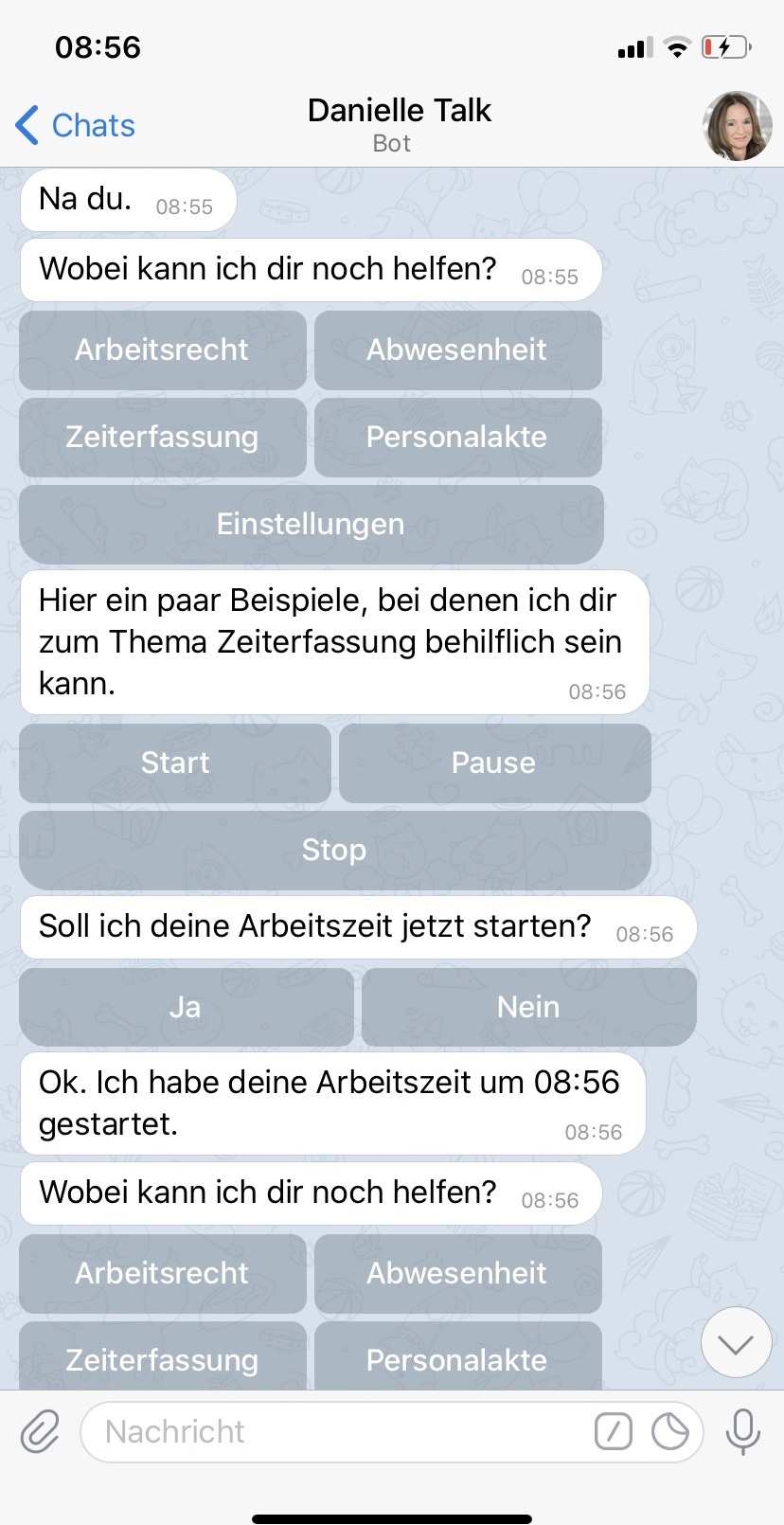784x1525 pixels.
Task: Select Personalakte in the menu above Einstellungen
Action: point(457,437)
